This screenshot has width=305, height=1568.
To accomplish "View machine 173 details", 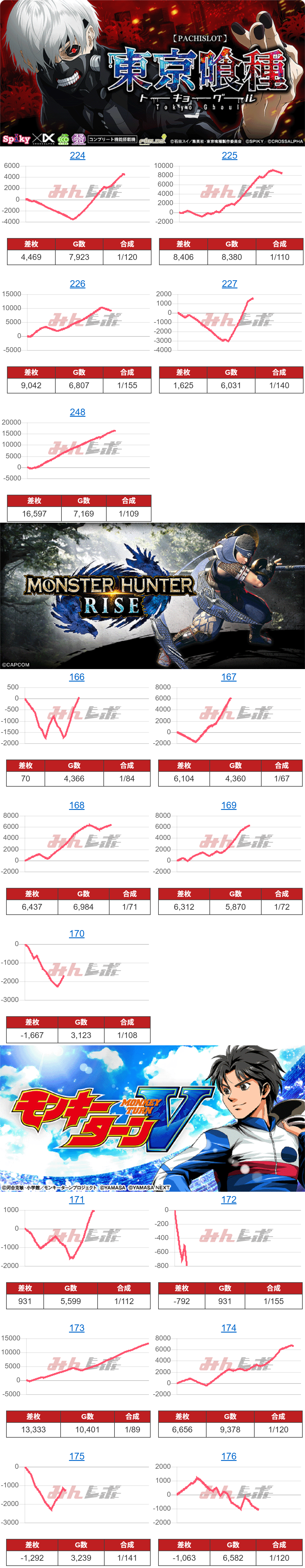I will point(77,1328).
